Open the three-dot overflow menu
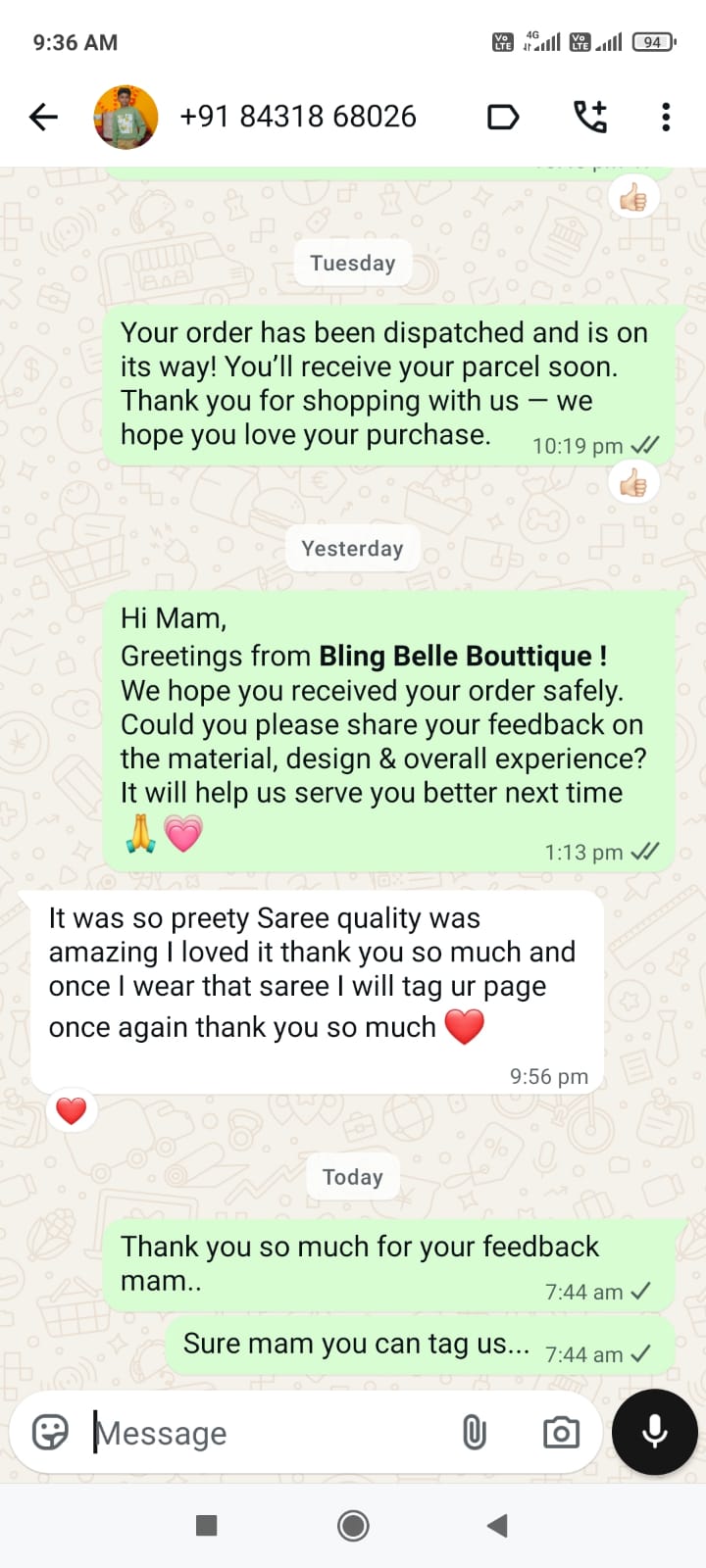 (x=666, y=117)
